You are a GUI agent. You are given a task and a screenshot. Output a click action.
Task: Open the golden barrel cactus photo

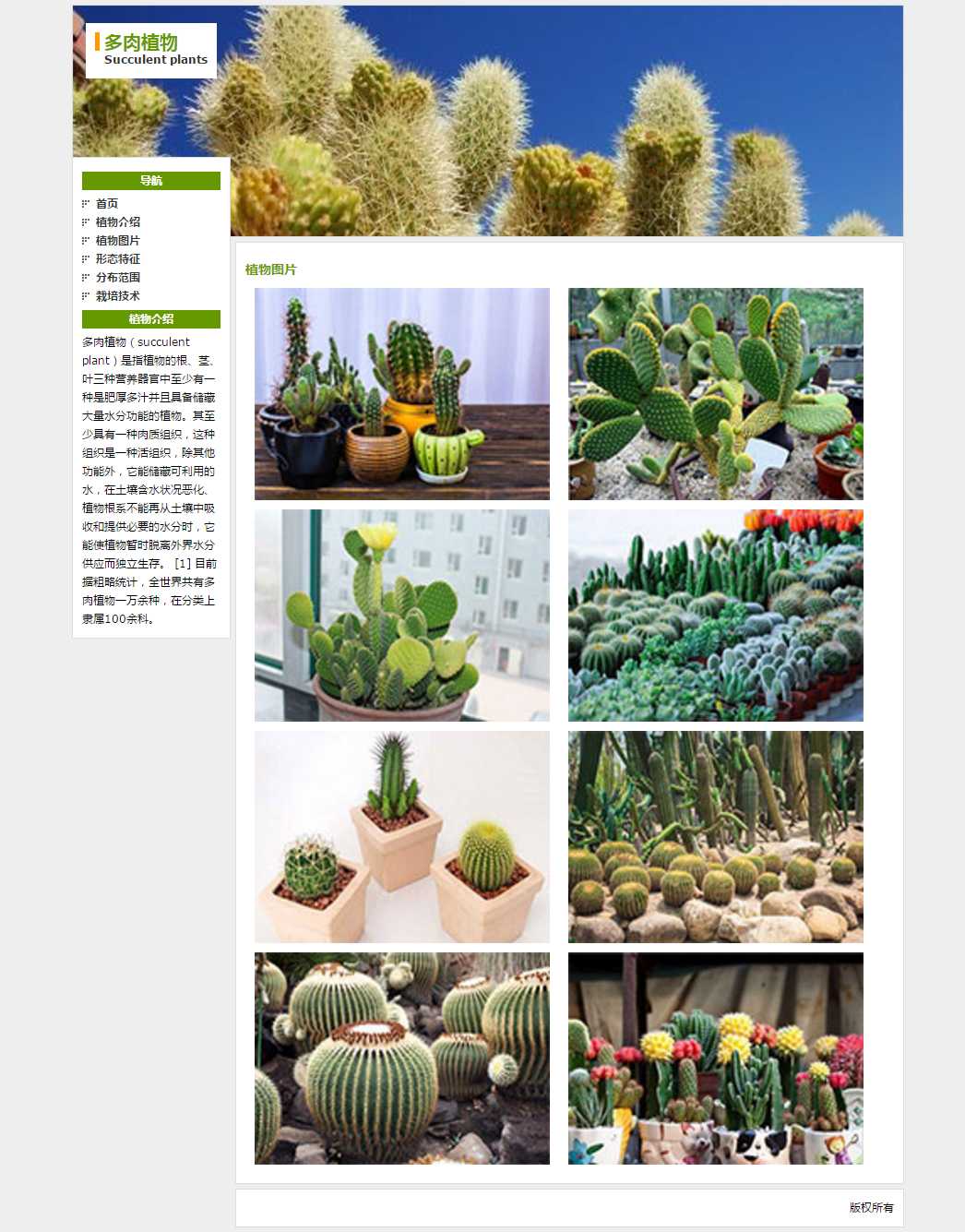pyautogui.click(x=402, y=1059)
